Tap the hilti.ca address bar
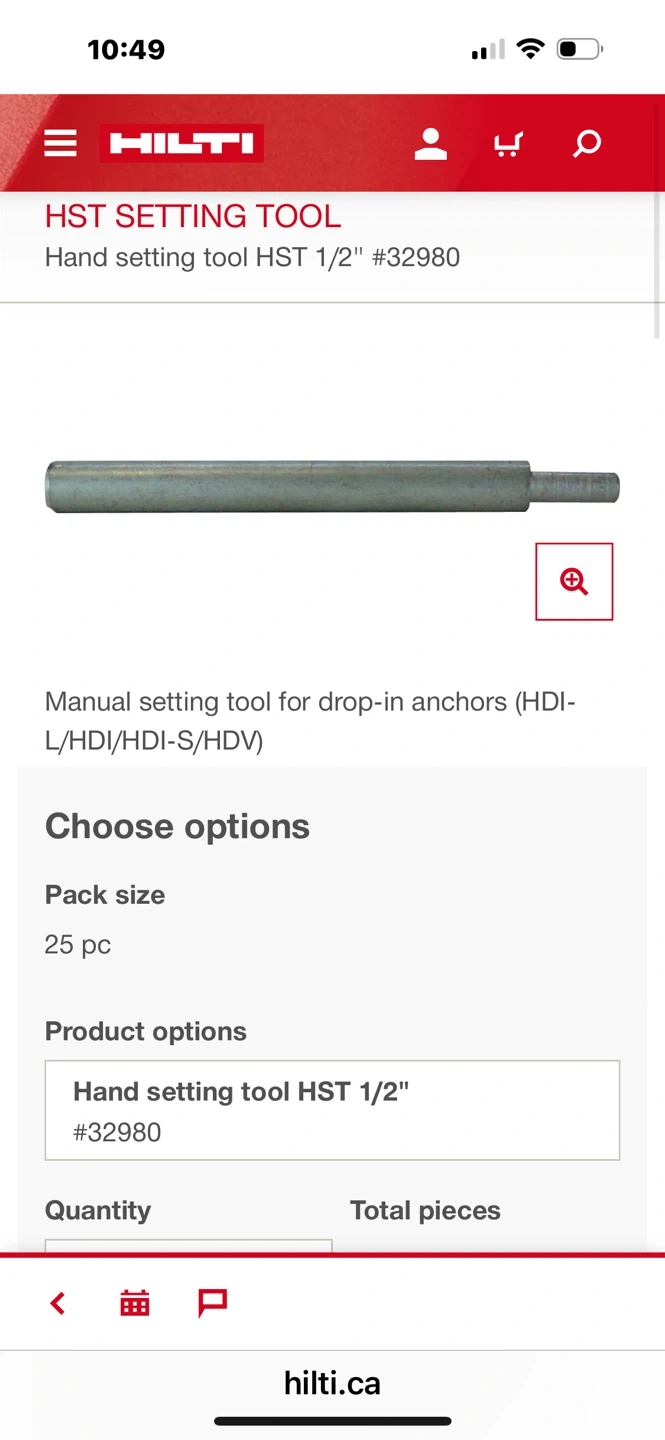The image size is (665, 1440). tap(332, 1383)
